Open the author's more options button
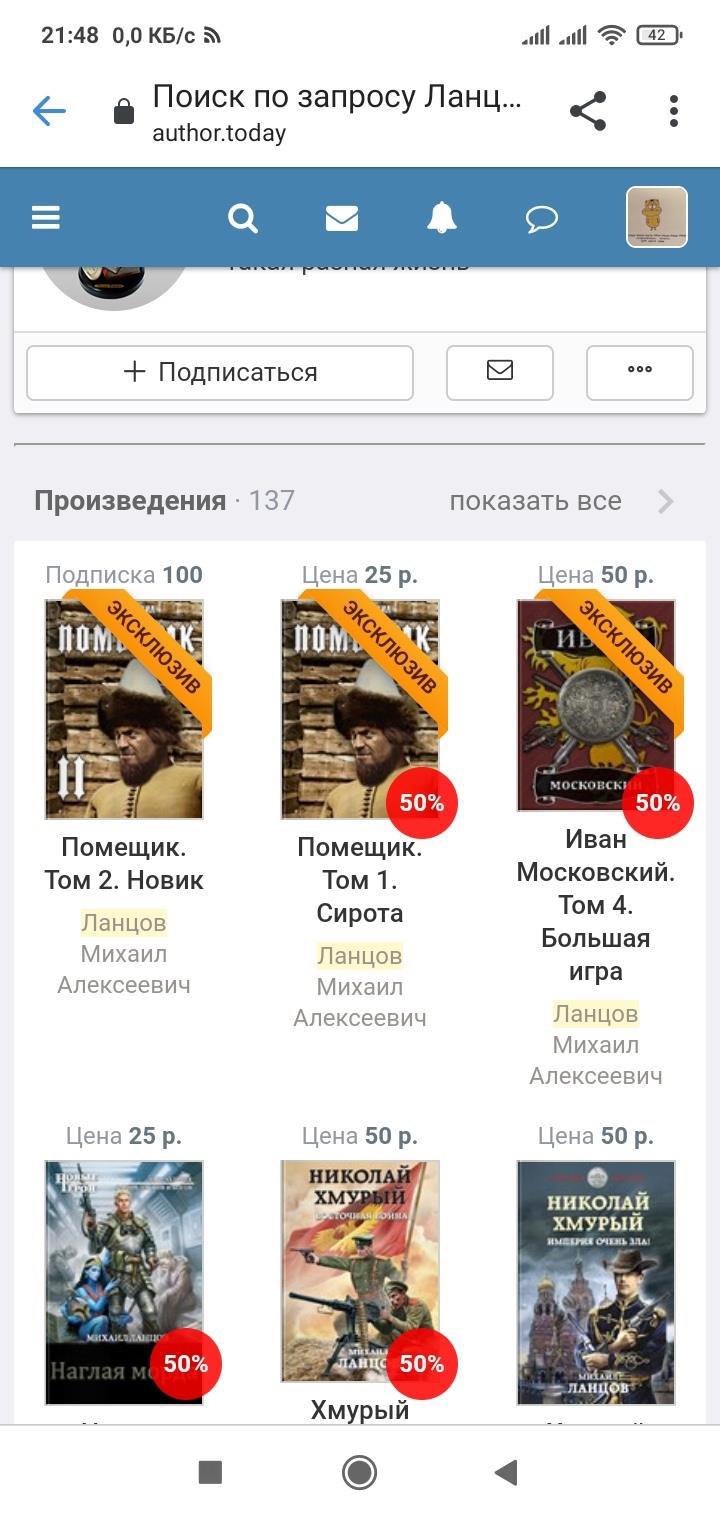This screenshot has width=720, height=1520. [x=639, y=372]
